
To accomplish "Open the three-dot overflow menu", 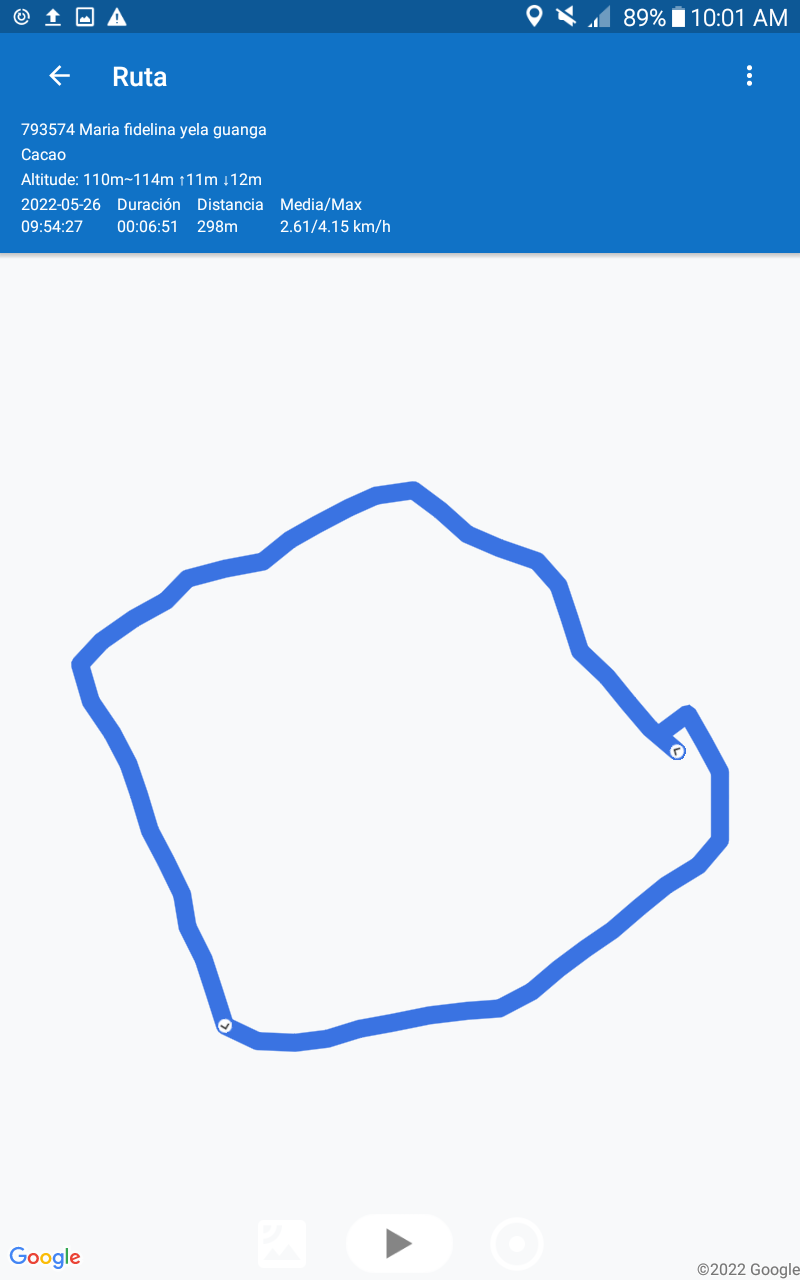I will tap(749, 76).
